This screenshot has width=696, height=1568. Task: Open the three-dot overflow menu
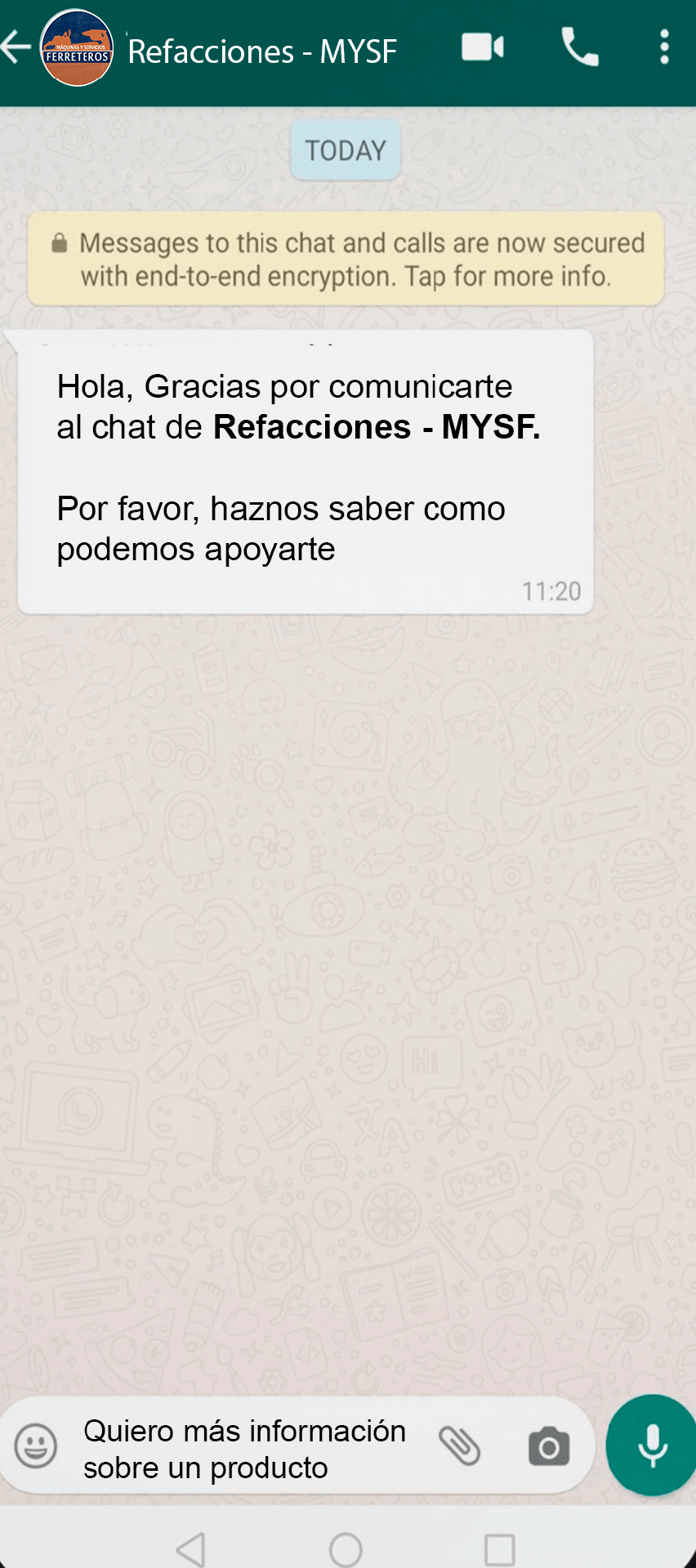click(665, 47)
